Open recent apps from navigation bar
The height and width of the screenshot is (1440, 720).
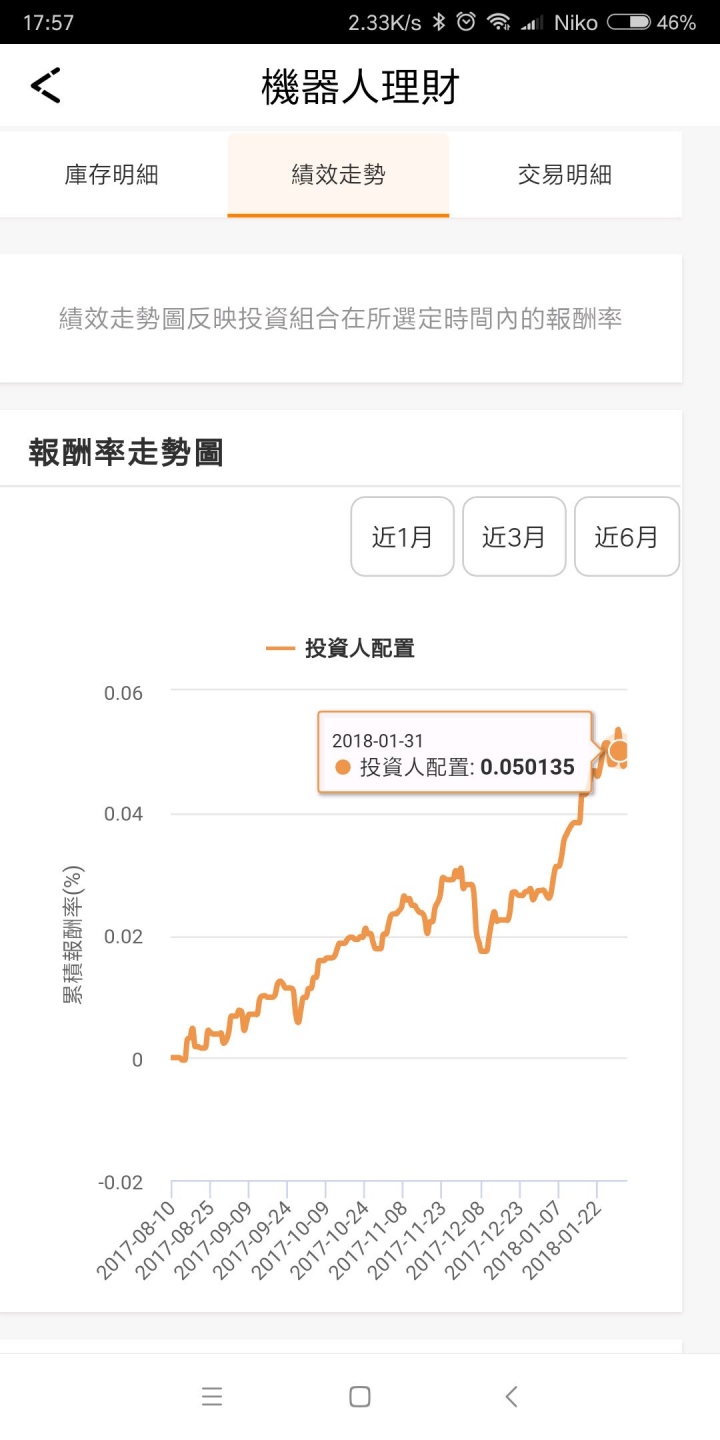coord(211,1397)
